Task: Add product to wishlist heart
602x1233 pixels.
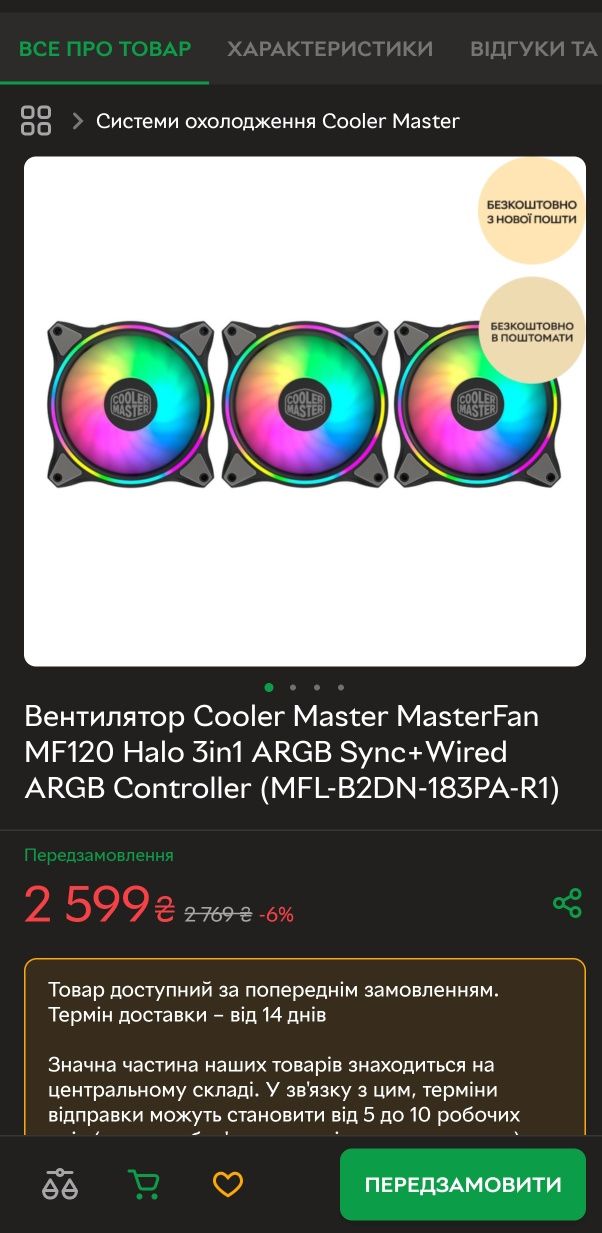Action: 228,1185
